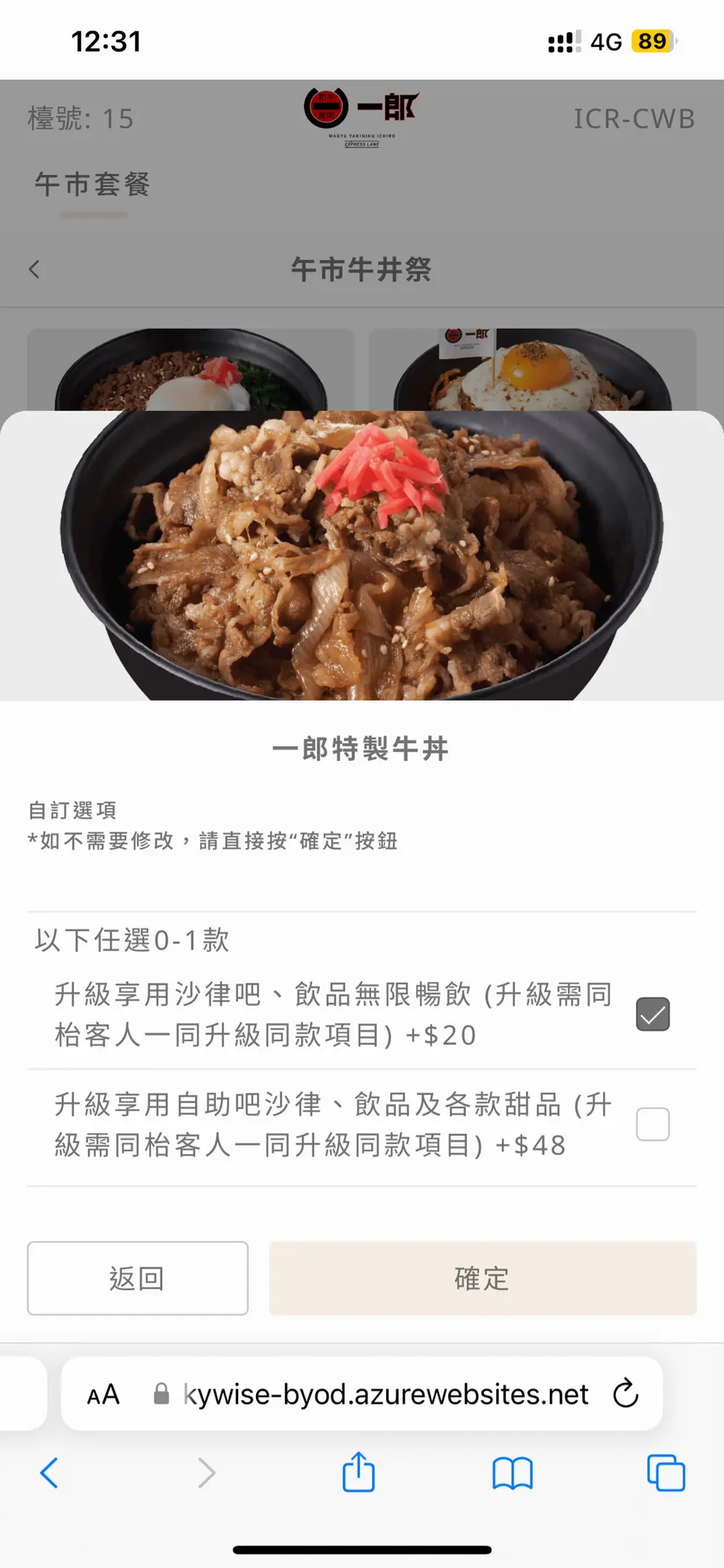
Task: Show all open Safari tabs
Action: (x=665, y=1473)
